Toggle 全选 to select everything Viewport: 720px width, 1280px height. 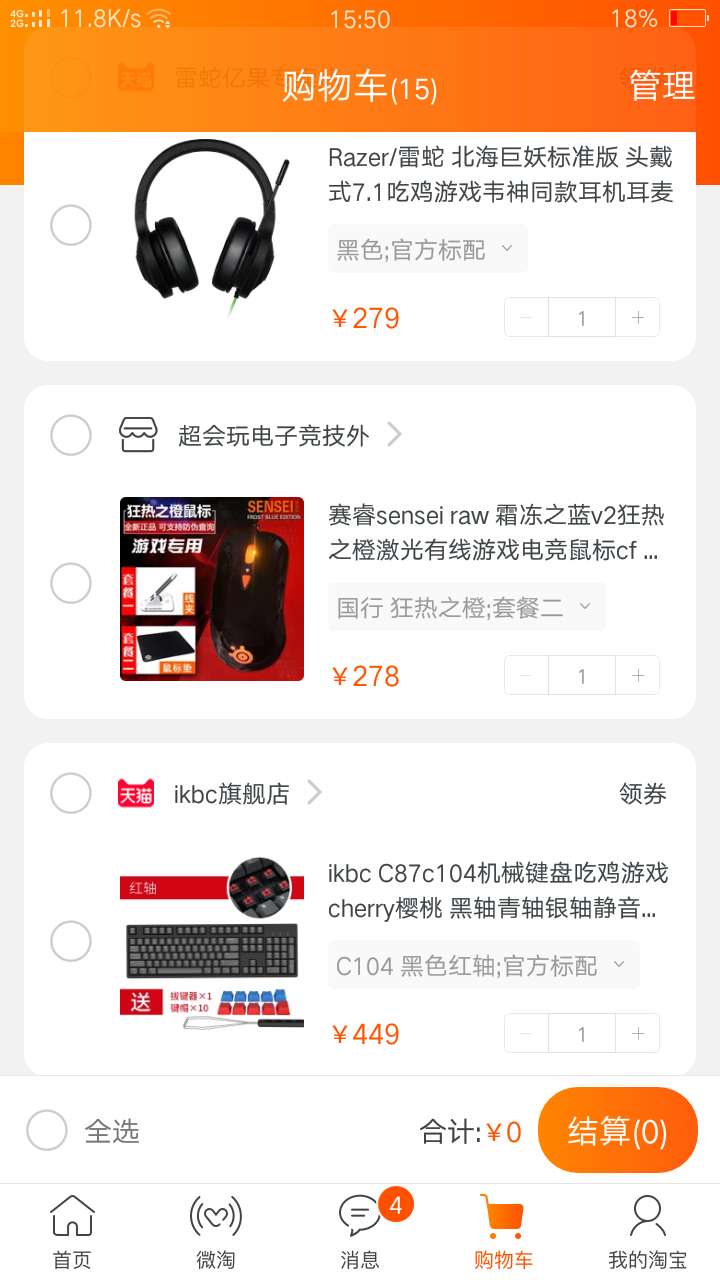pos(47,1131)
